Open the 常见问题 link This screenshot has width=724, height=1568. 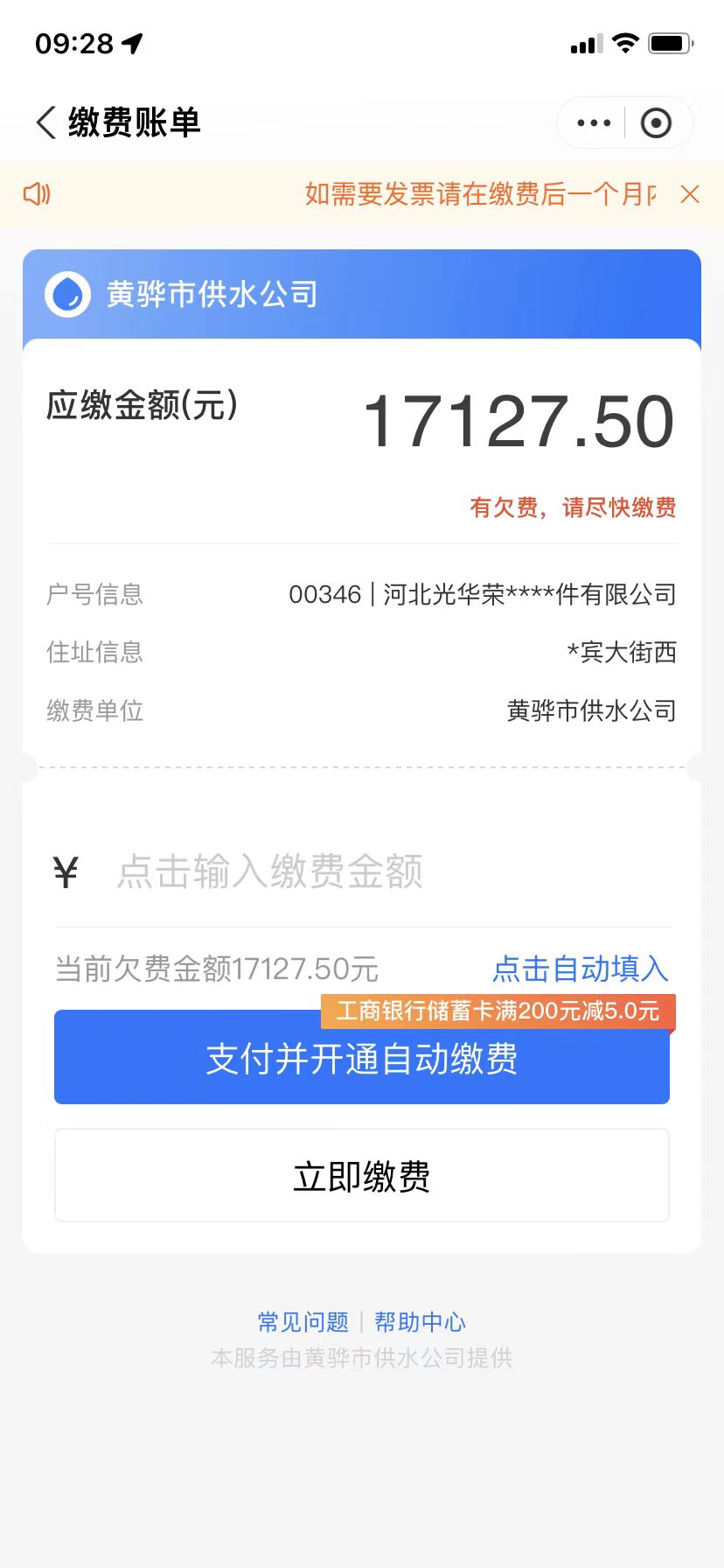[x=303, y=1321]
